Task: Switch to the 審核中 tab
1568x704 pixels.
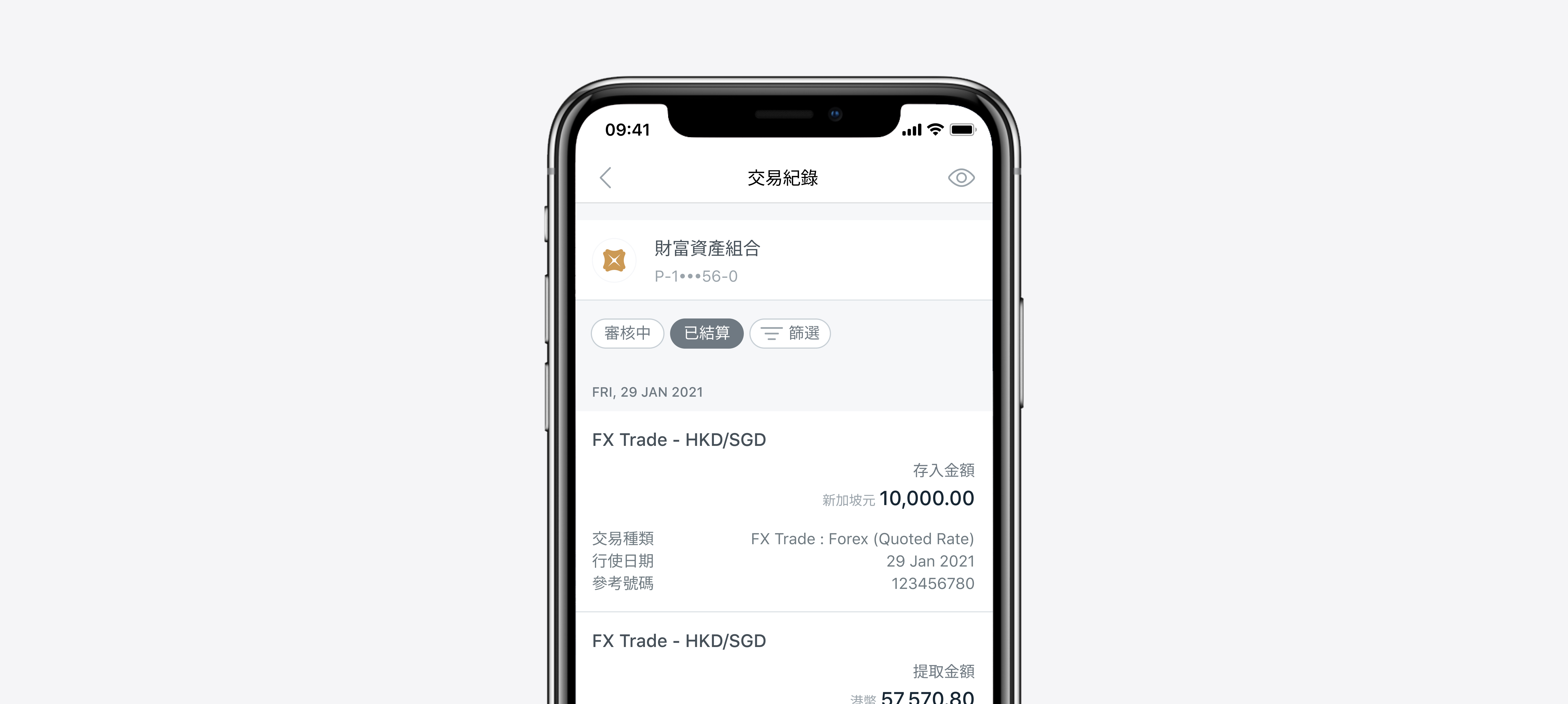Action: pos(627,333)
